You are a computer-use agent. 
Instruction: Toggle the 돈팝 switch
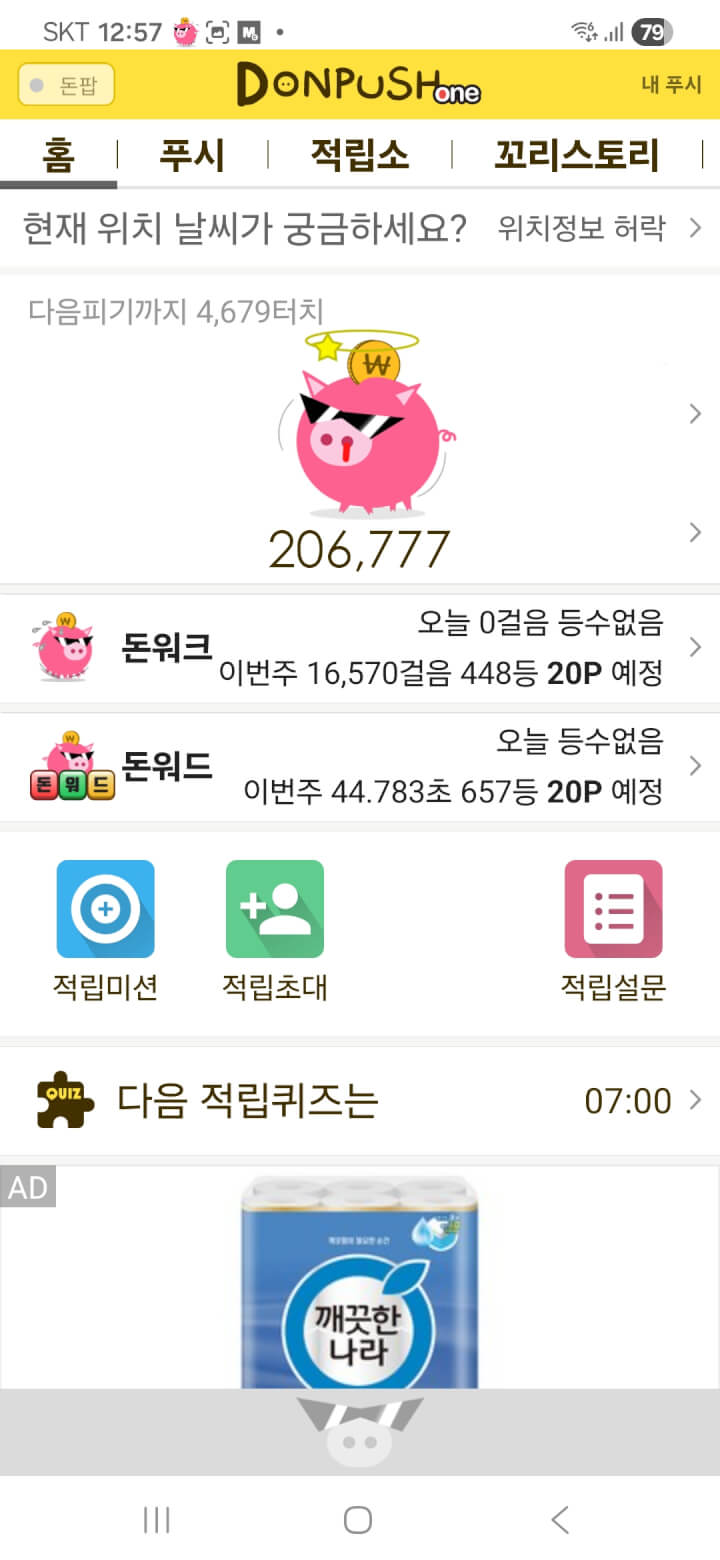coord(66,85)
